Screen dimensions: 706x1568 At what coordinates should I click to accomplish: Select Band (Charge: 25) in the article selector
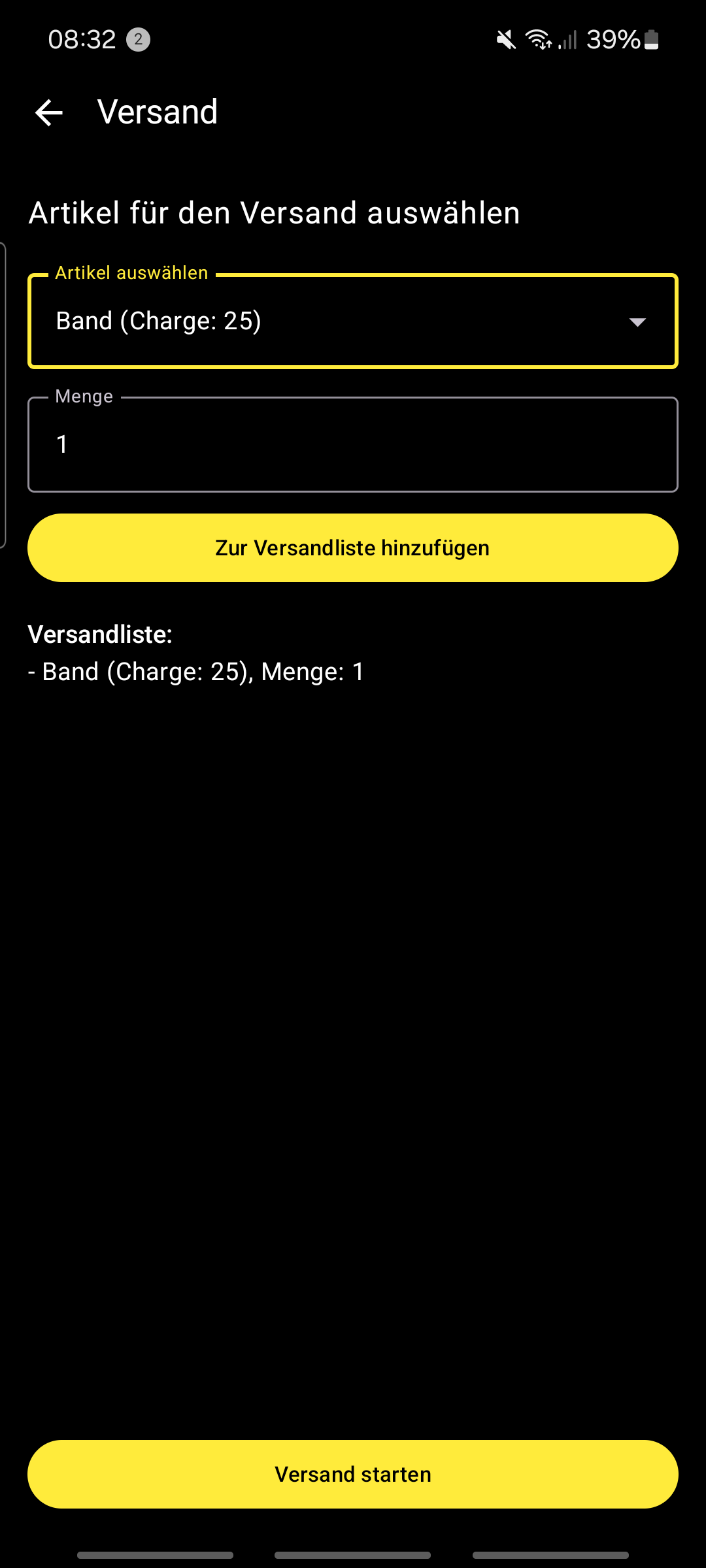159,321
